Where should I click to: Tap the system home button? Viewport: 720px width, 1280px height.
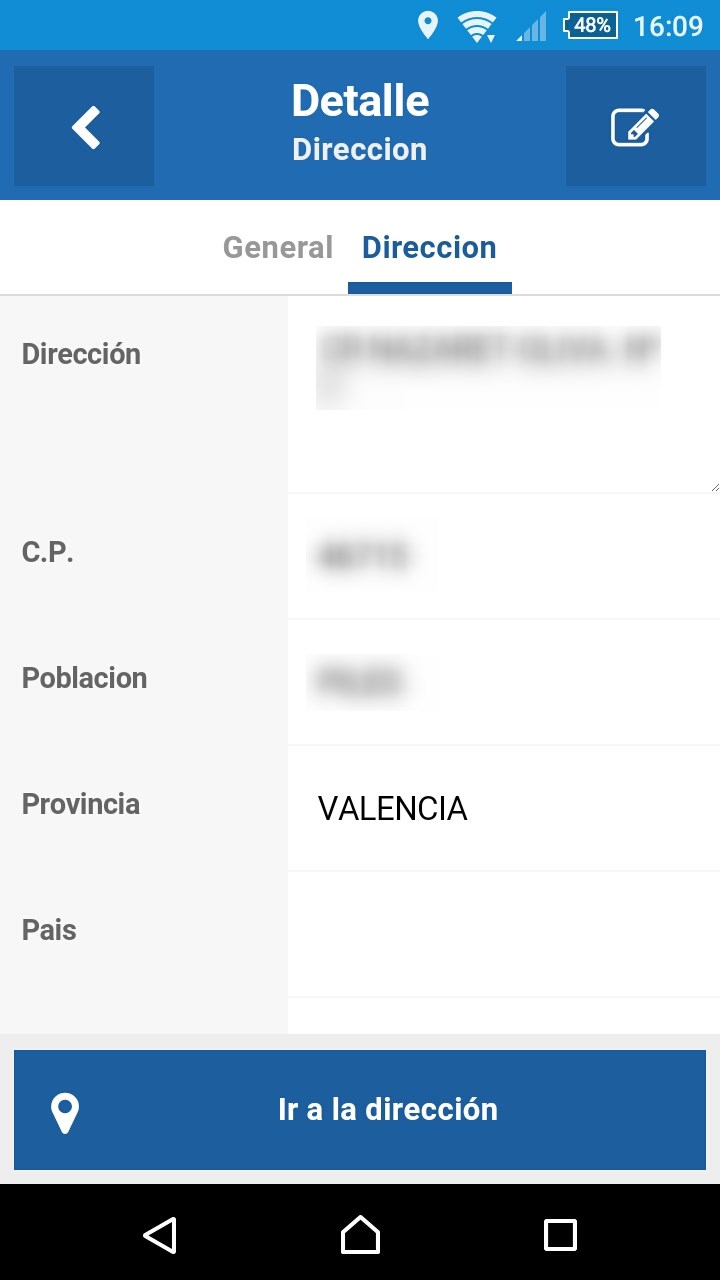pos(360,1235)
